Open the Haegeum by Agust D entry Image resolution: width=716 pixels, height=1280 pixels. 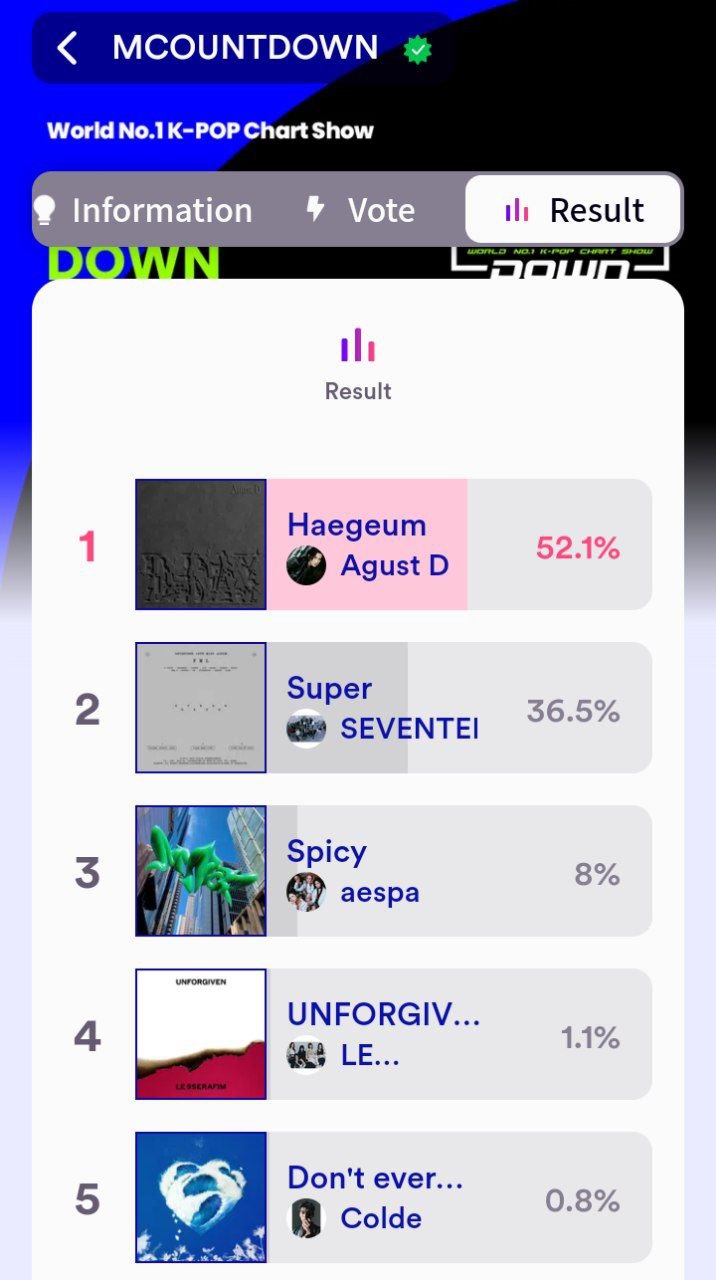coord(393,545)
